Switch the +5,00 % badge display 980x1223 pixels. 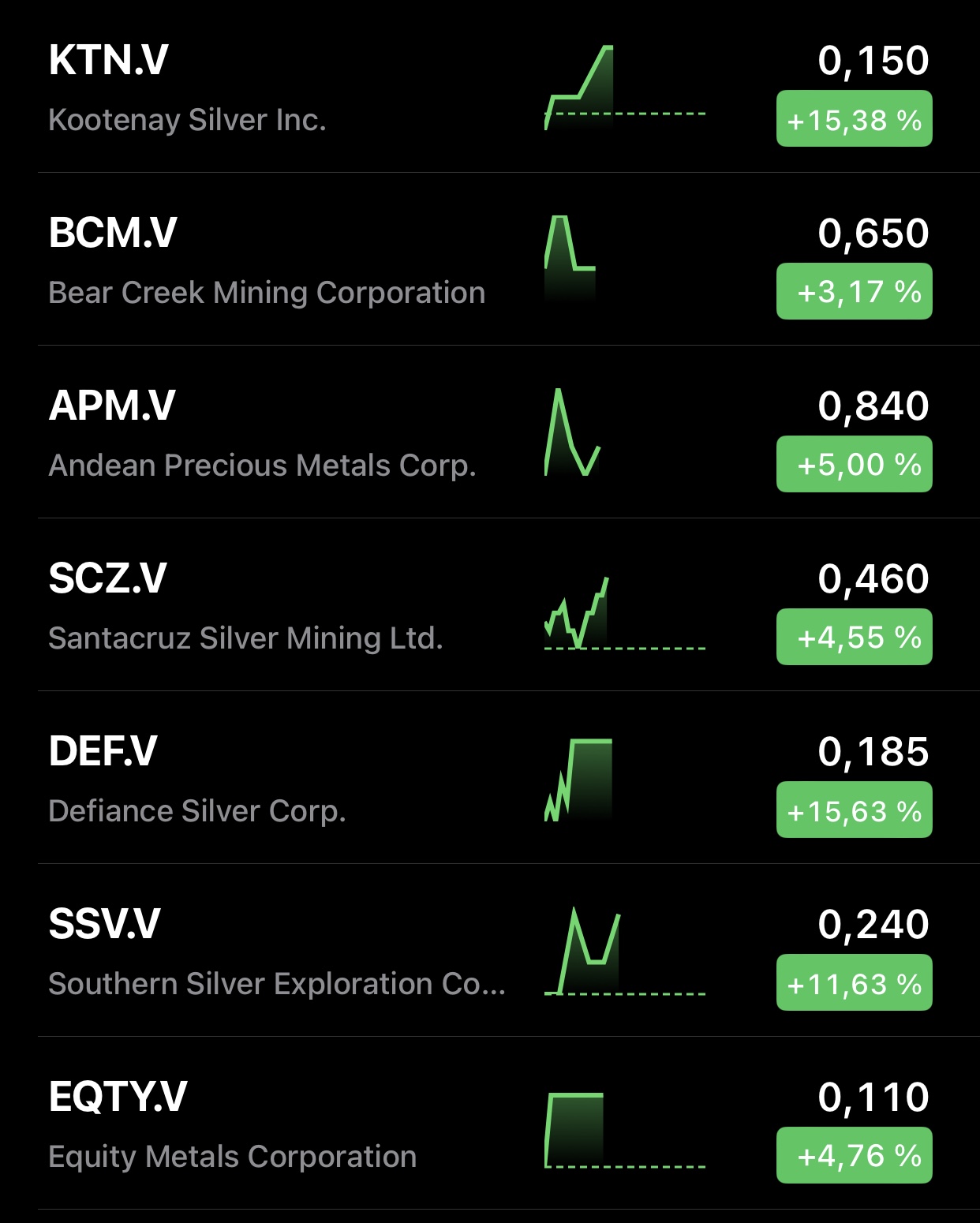click(x=854, y=465)
